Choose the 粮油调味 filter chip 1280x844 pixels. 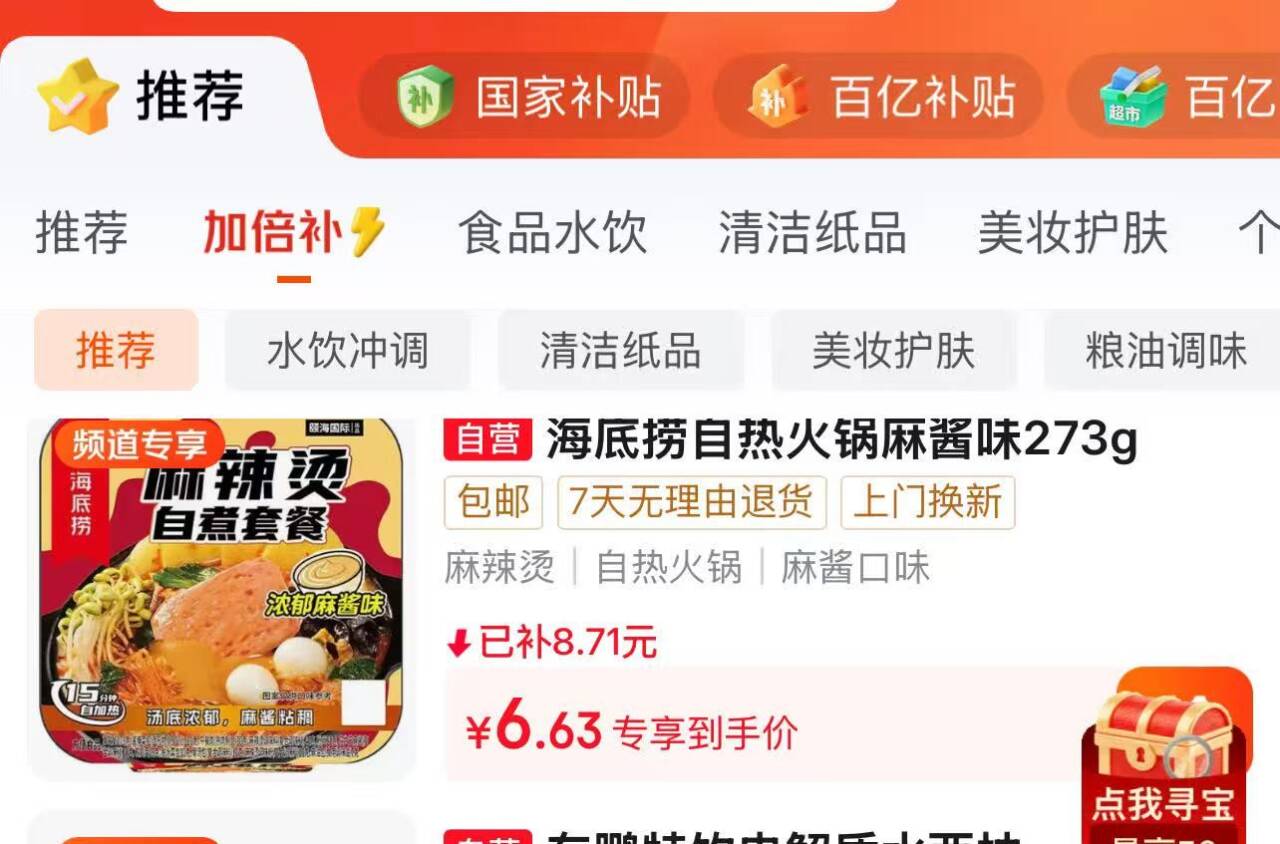click(1165, 351)
